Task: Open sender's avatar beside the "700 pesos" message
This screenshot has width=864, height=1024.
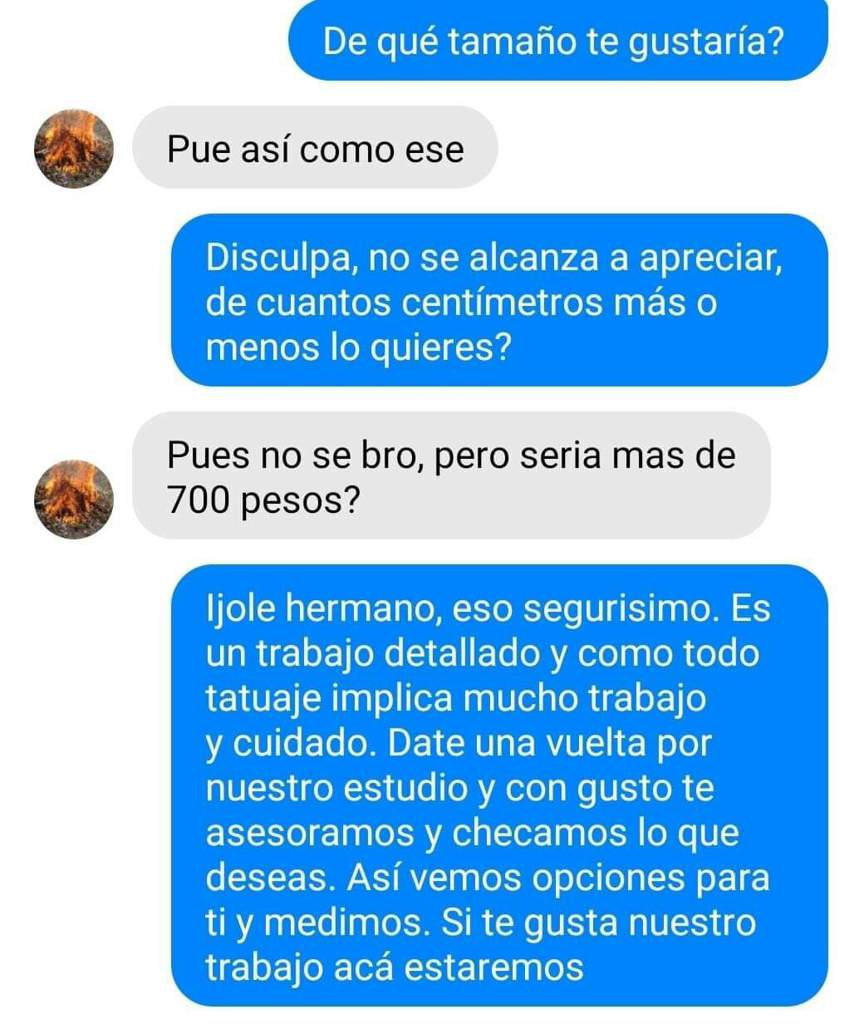Action: 73,499
